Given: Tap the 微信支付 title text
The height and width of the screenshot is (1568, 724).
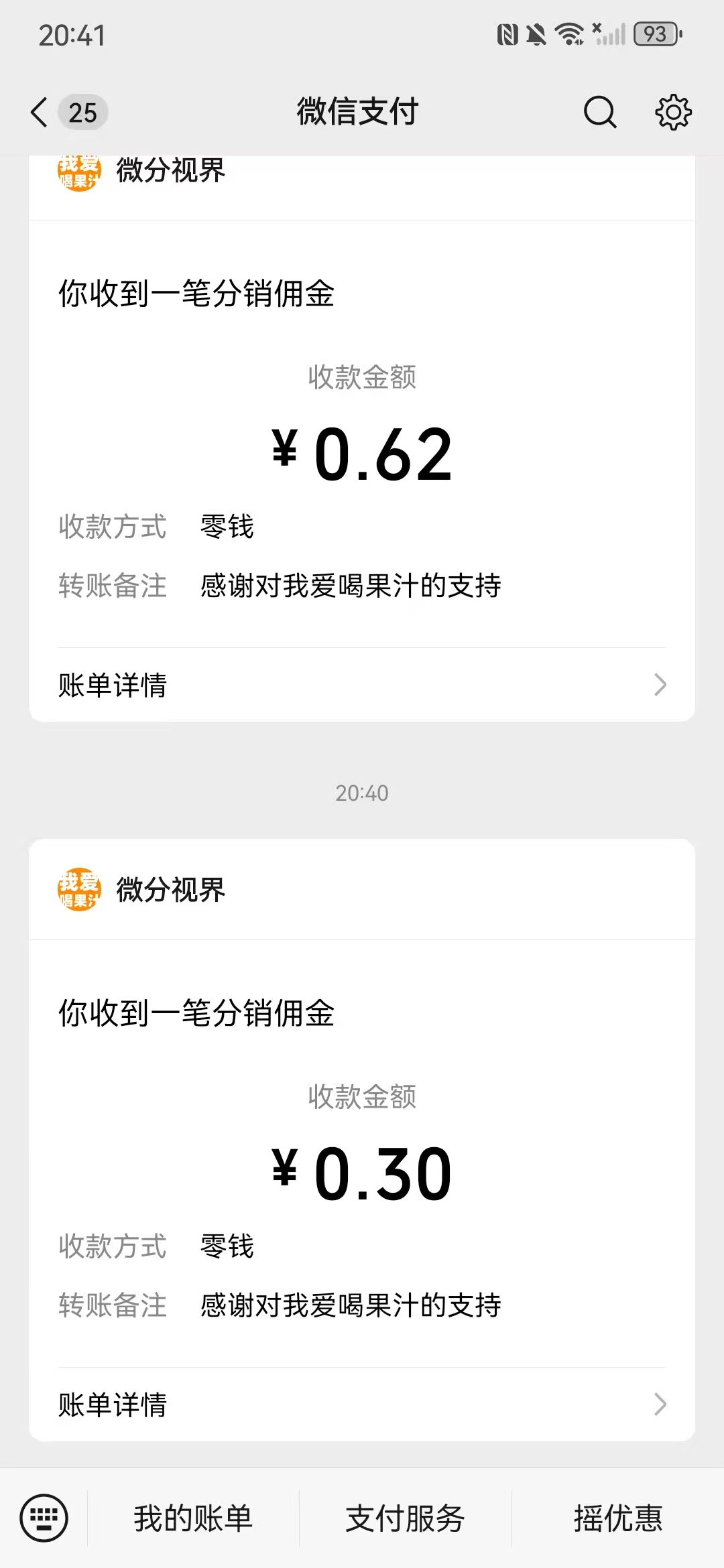Looking at the screenshot, I should (x=357, y=112).
